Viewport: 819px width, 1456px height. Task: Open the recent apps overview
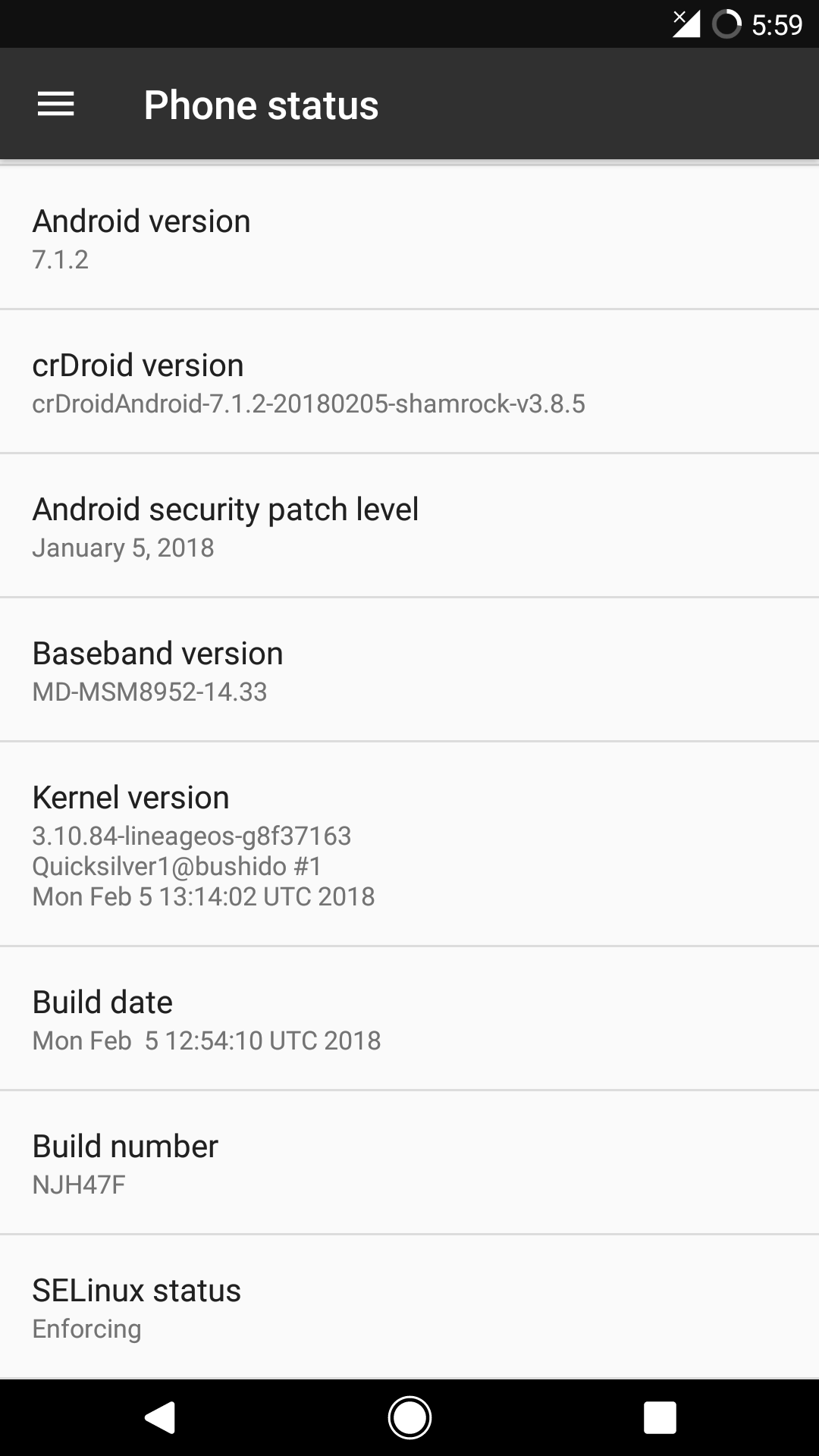(659, 1418)
